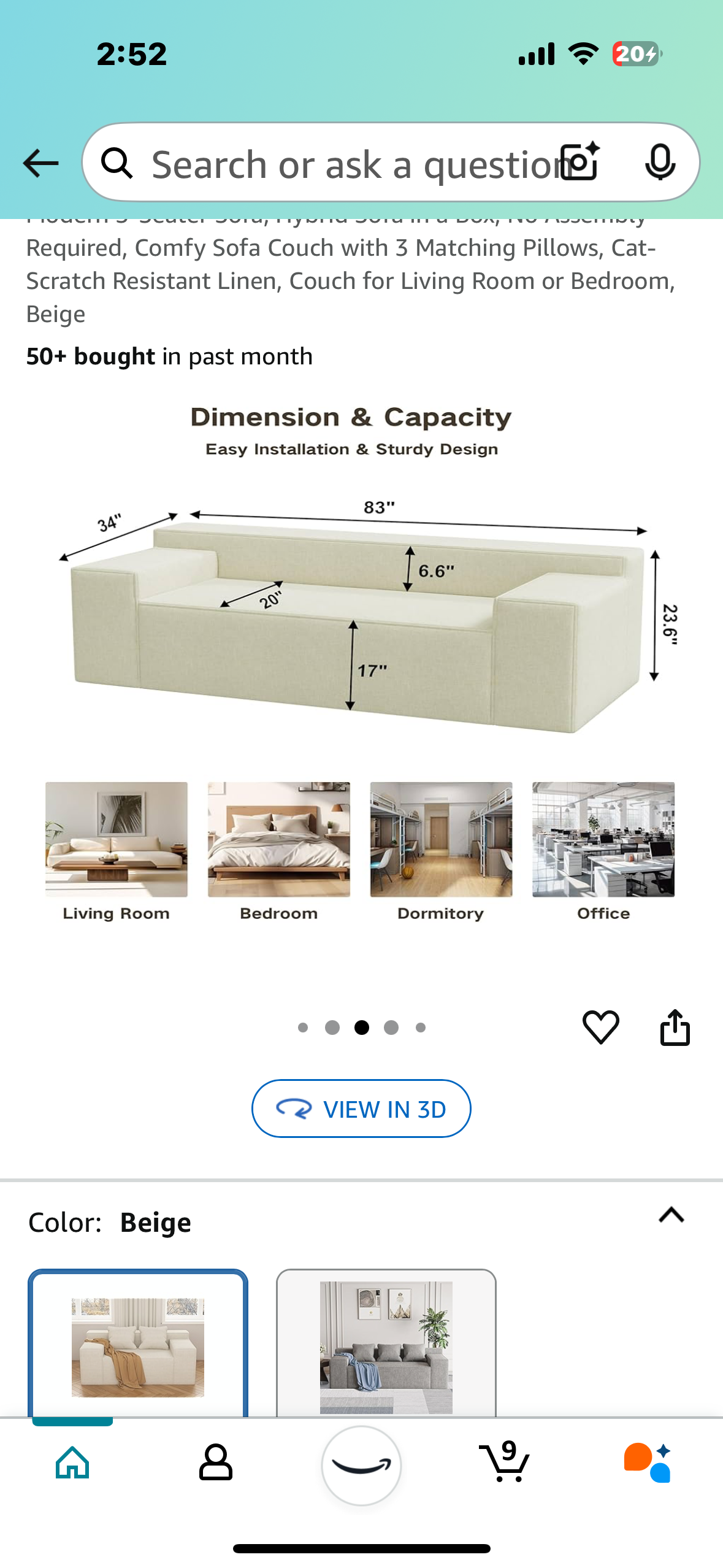Select the Beige color option

click(x=138, y=1343)
